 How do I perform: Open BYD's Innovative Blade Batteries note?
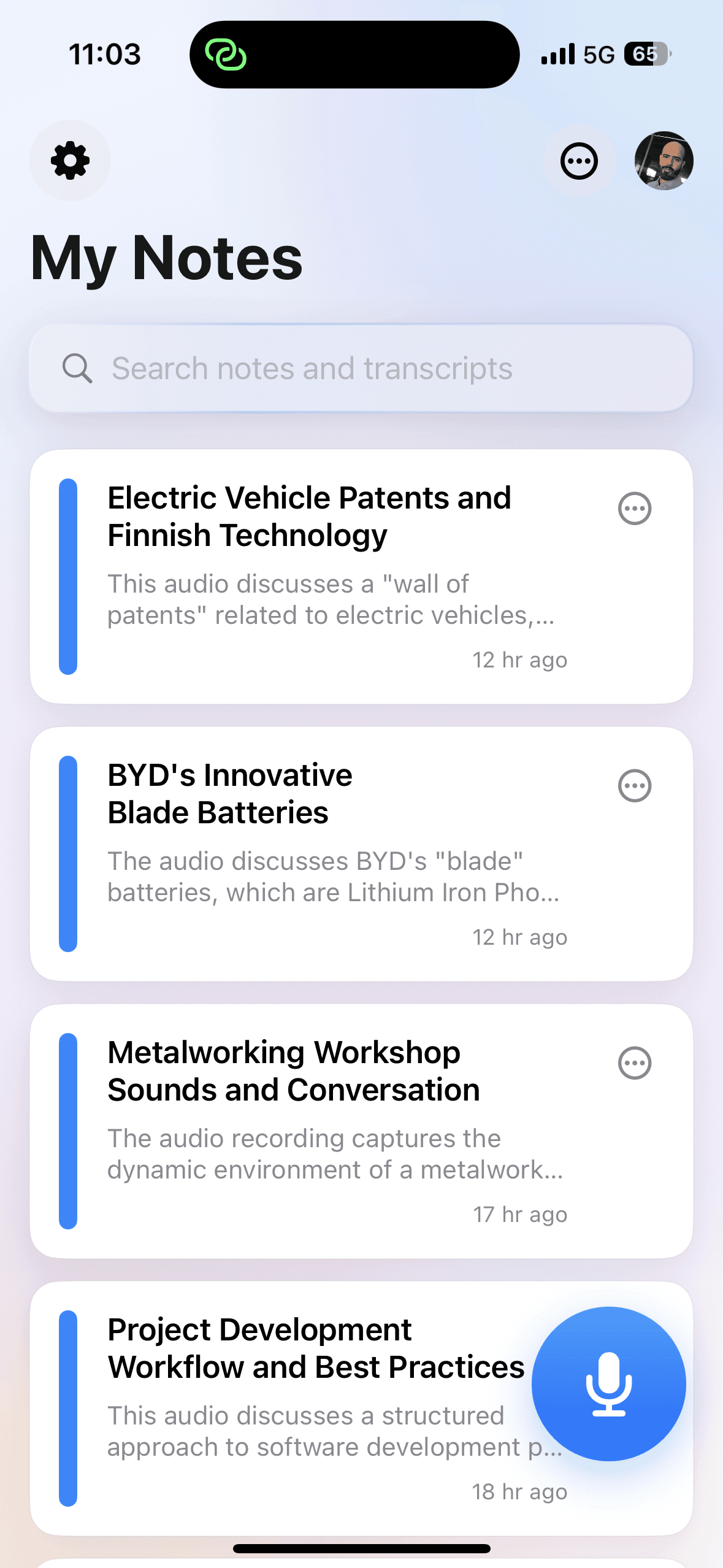point(331,854)
